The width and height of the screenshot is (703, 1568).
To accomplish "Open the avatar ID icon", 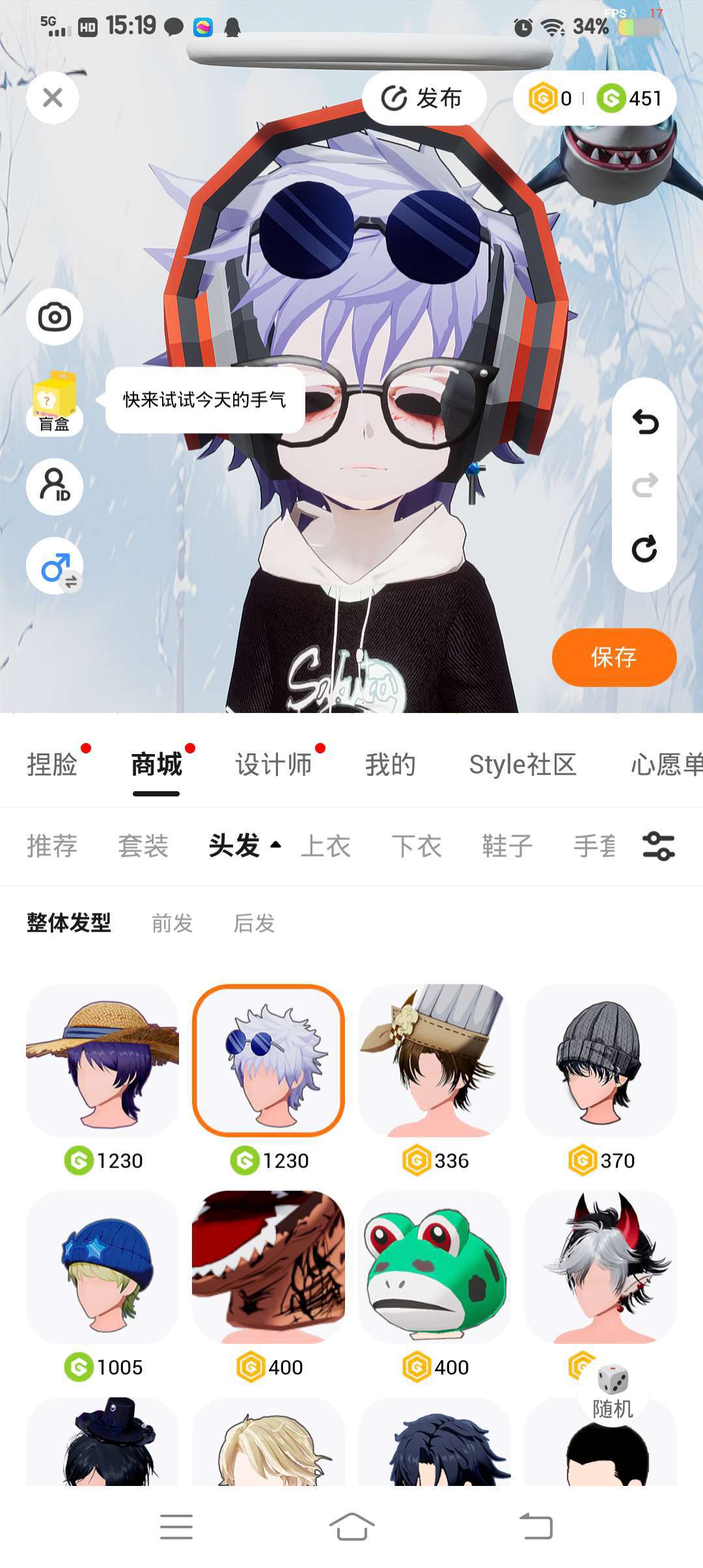I will coord(55,486).
